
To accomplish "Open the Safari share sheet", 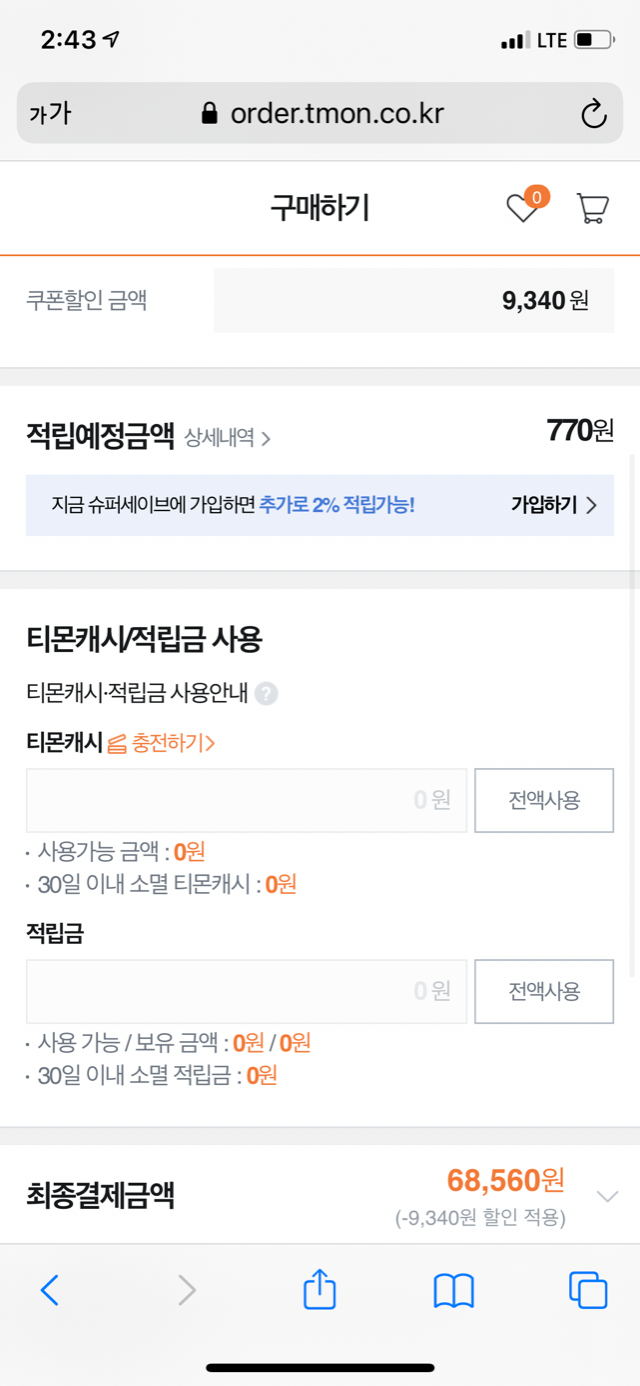I will tap(319, 1289).
